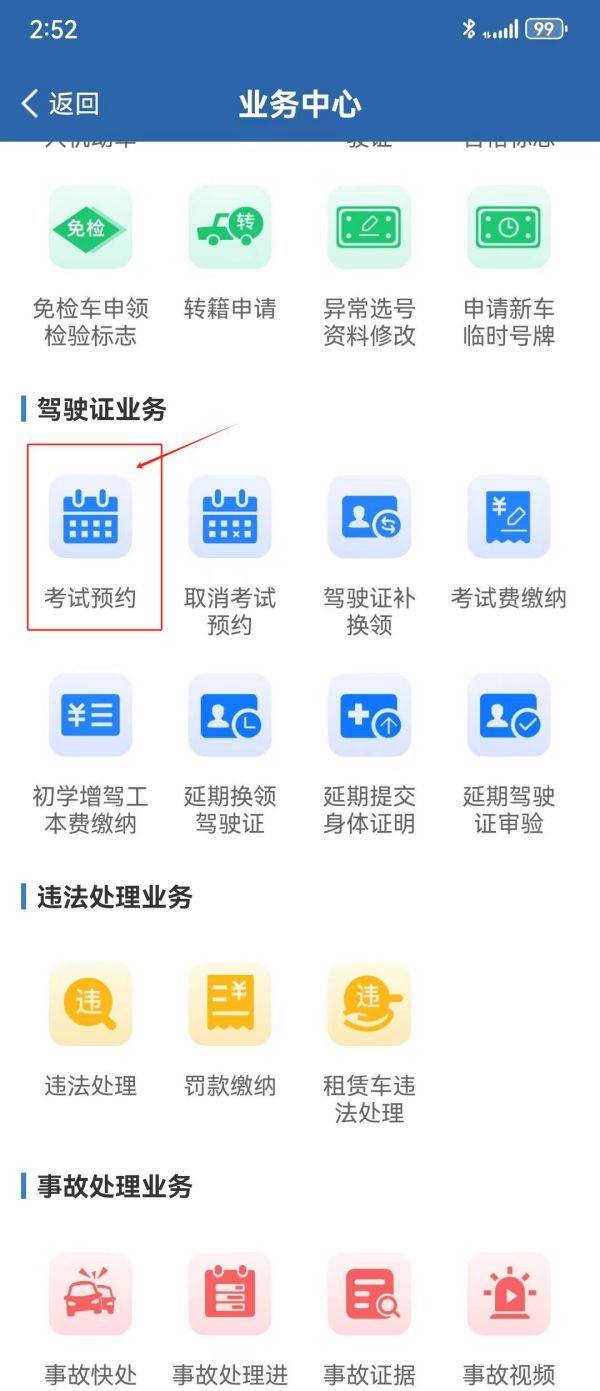Open 延期提交身体证明

(x=369, y=715)
